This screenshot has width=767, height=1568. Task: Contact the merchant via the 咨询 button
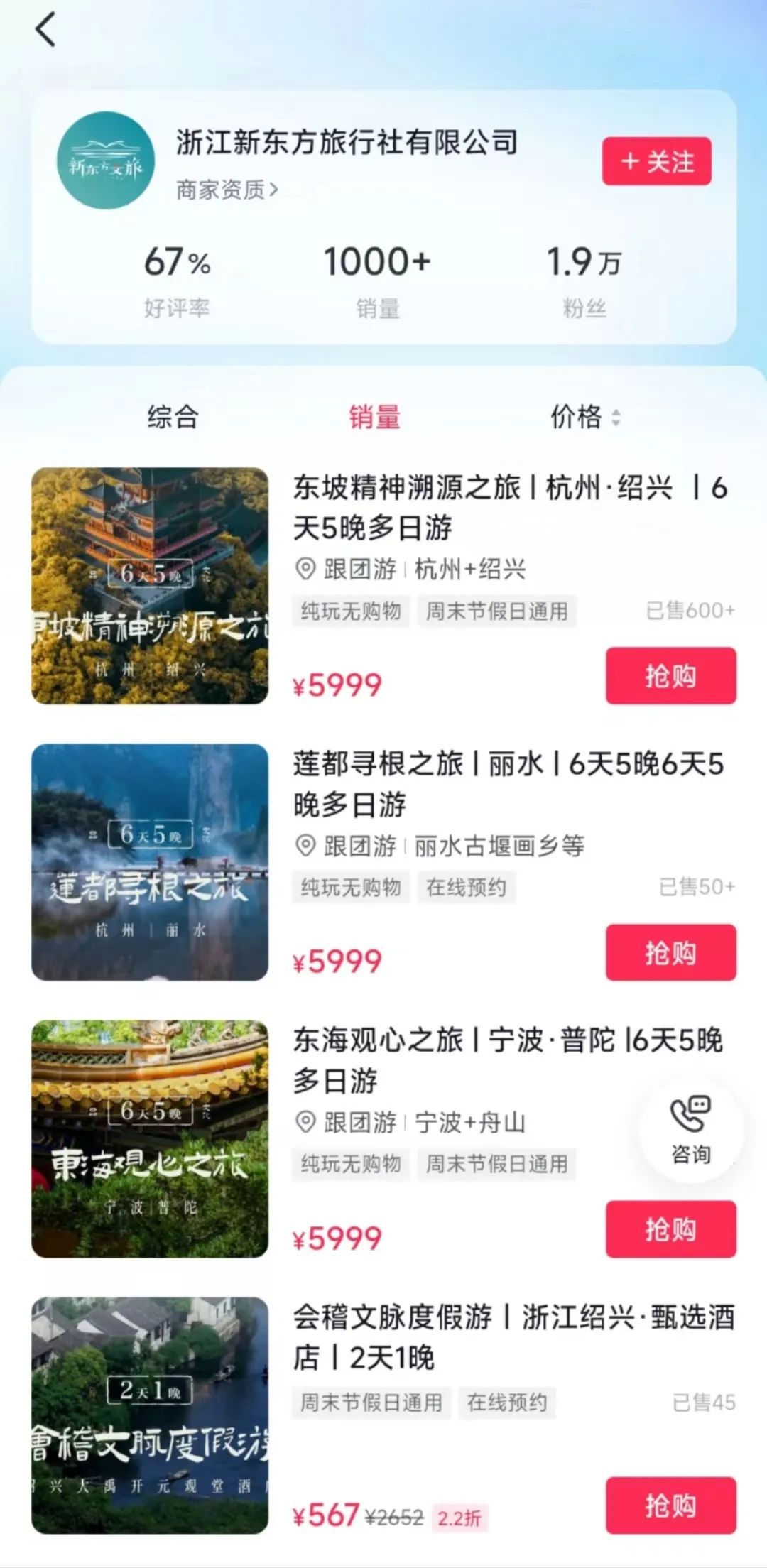(690, 1130)
